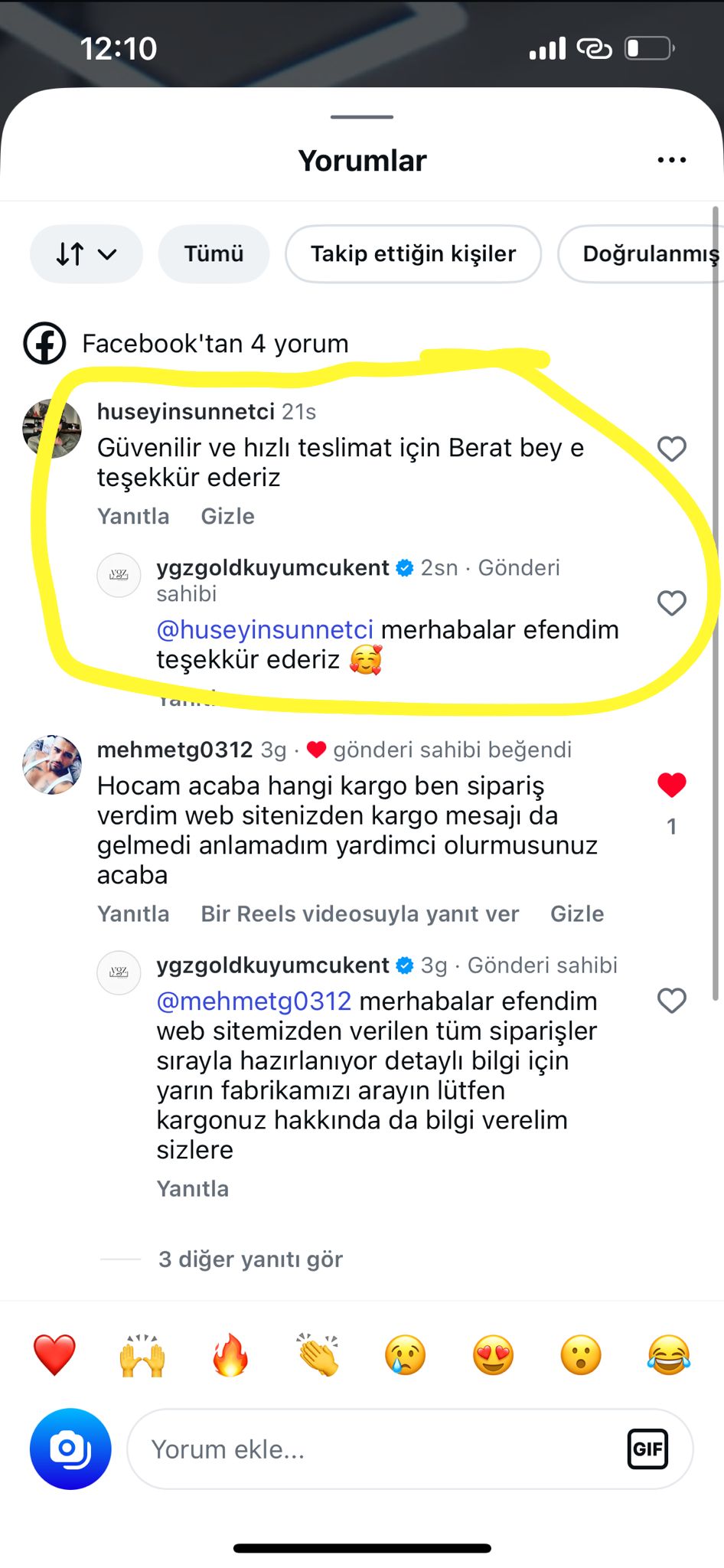Tap Yanıtla under huseyinsunnetci's comment
Viewport: 724px width, 1568px height.
[x=133, y=516]
